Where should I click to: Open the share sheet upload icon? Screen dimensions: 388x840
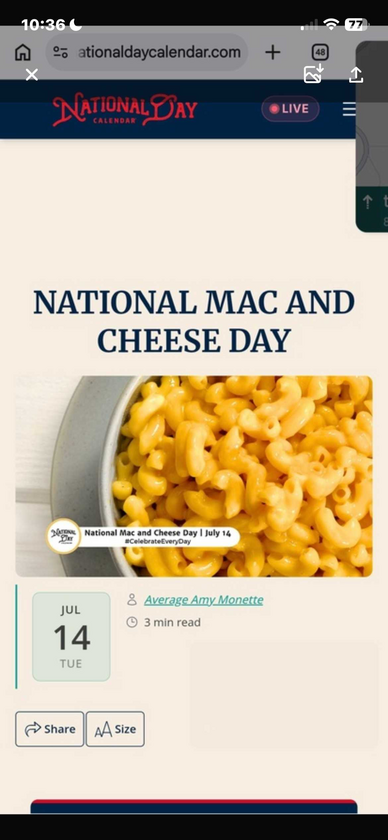(356, 74)
